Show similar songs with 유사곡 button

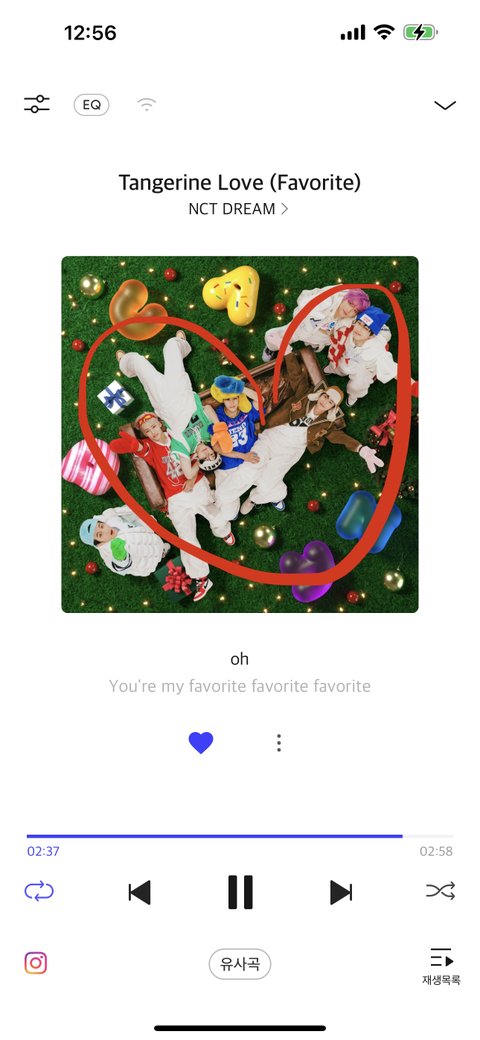tap(240, 964)
